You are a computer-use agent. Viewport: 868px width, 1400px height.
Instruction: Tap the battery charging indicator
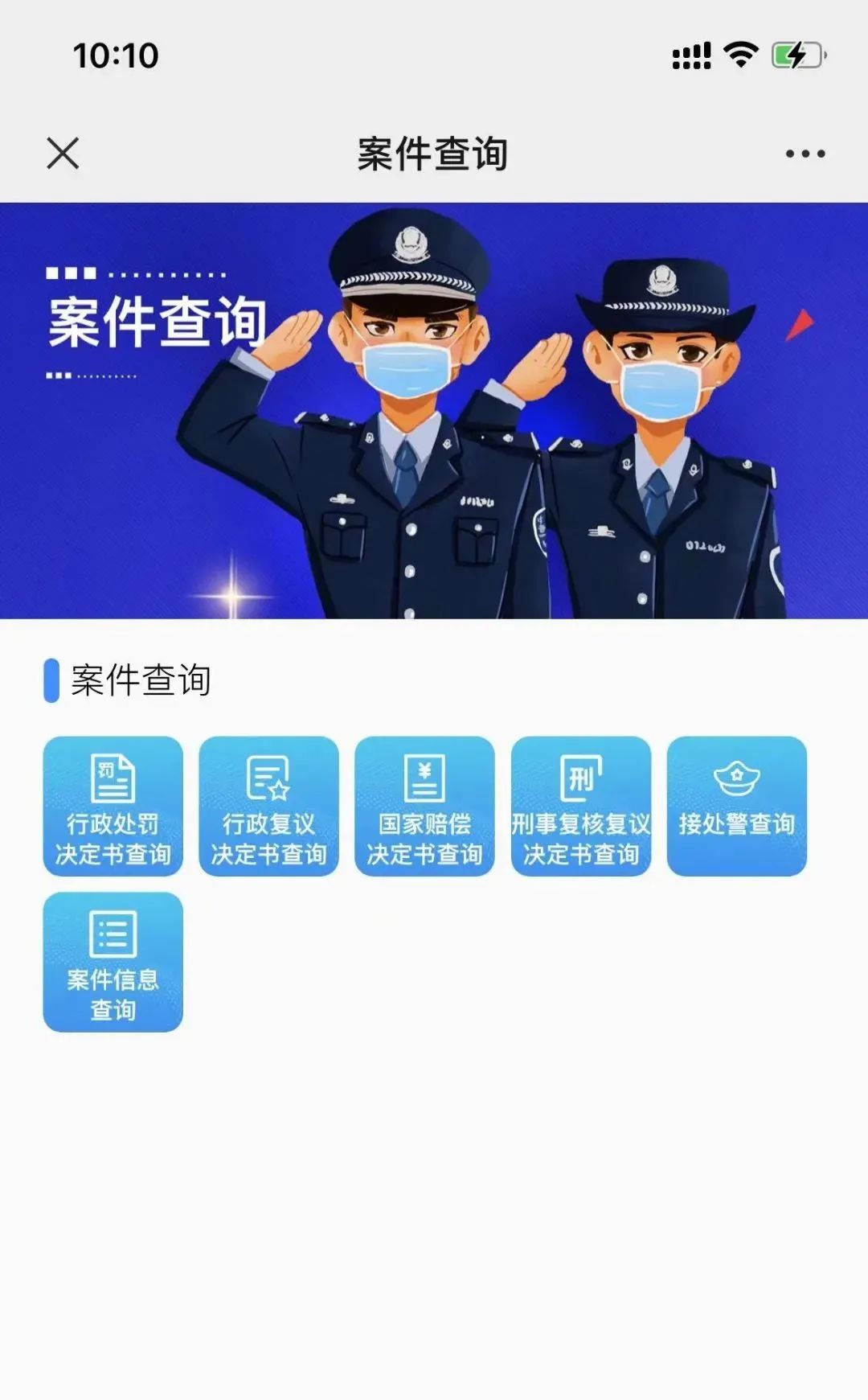pyautogui.click(x=797, y=55)
